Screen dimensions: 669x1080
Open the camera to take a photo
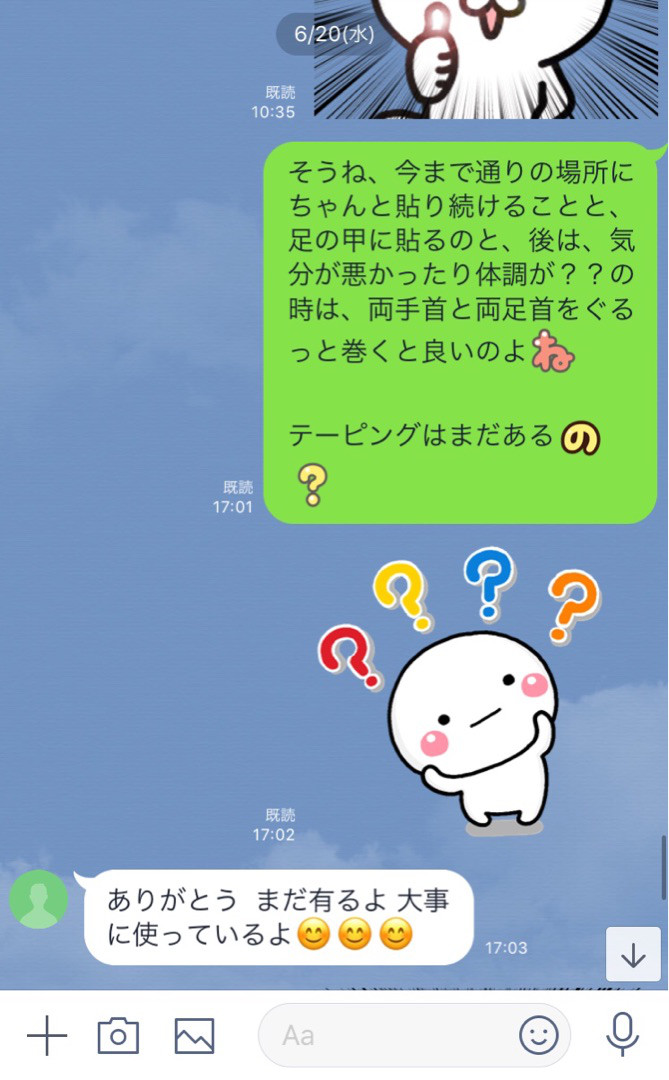118,1035
